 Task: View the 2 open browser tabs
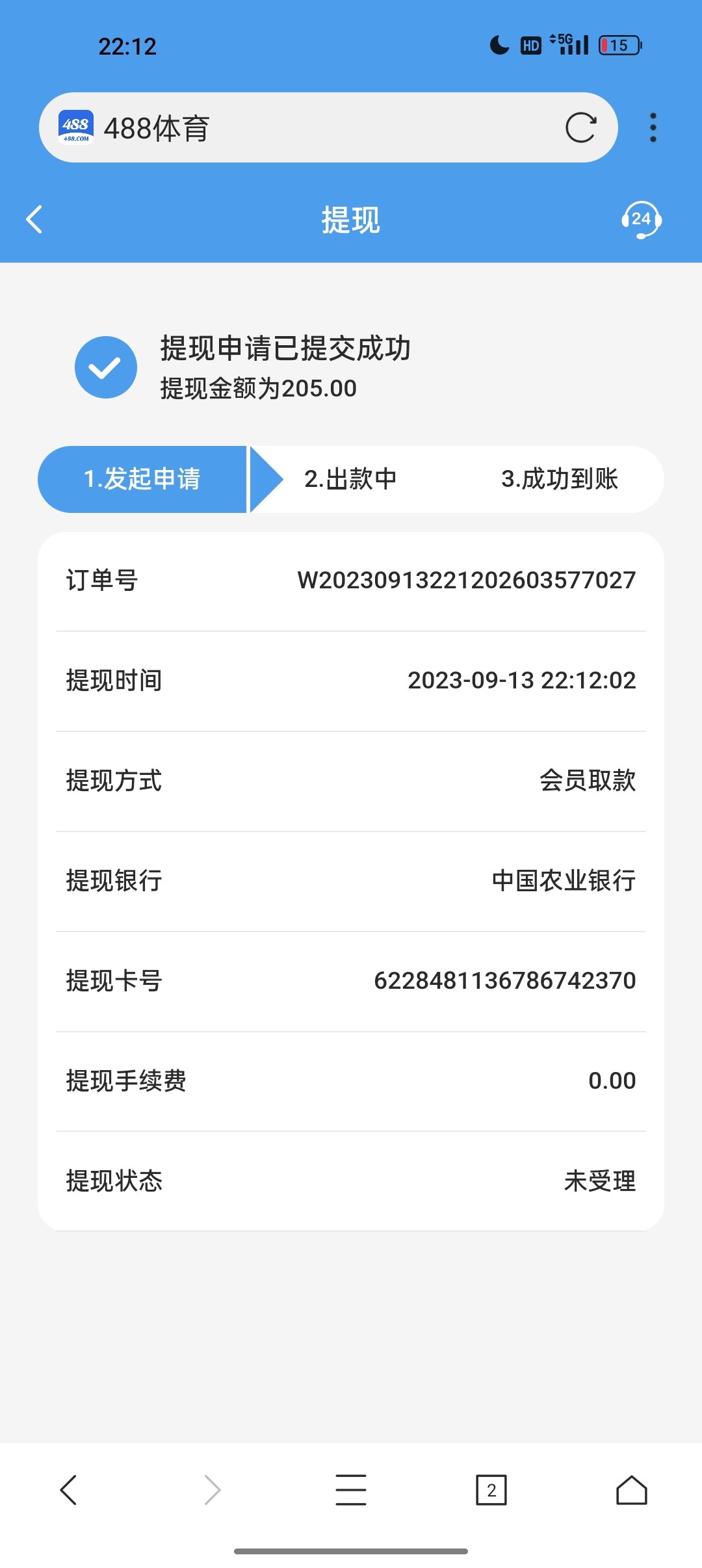[491, 1489]
